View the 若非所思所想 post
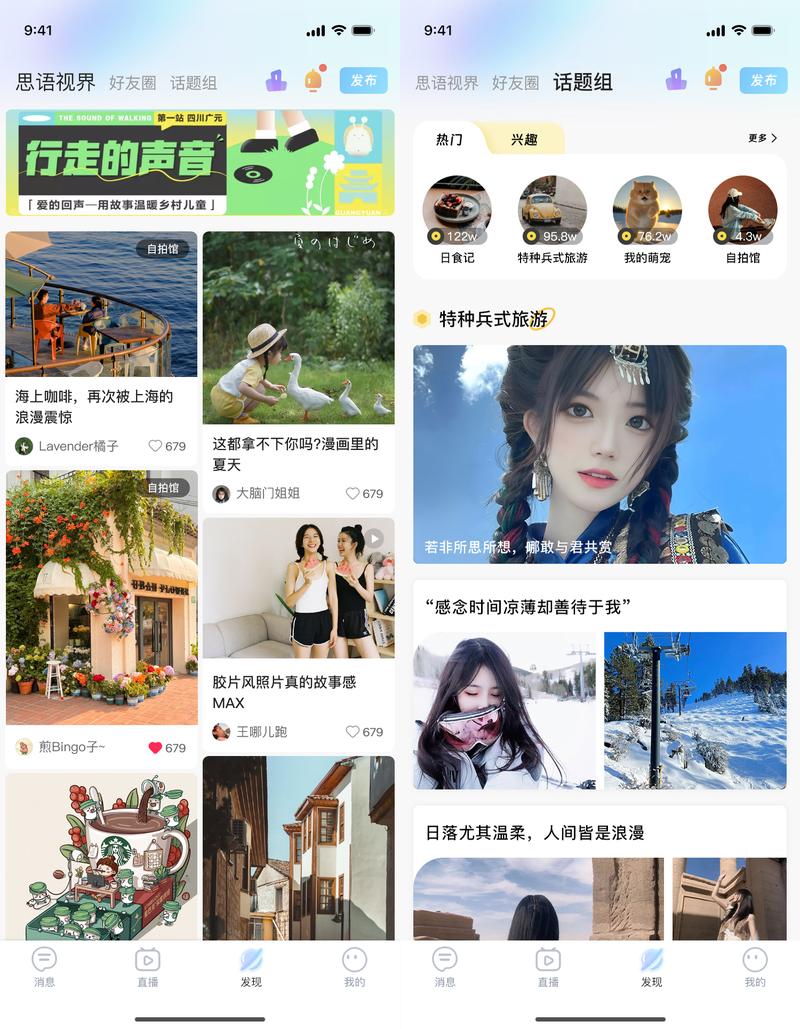This screenshot has height=1029, width=800. click(600, 454)
